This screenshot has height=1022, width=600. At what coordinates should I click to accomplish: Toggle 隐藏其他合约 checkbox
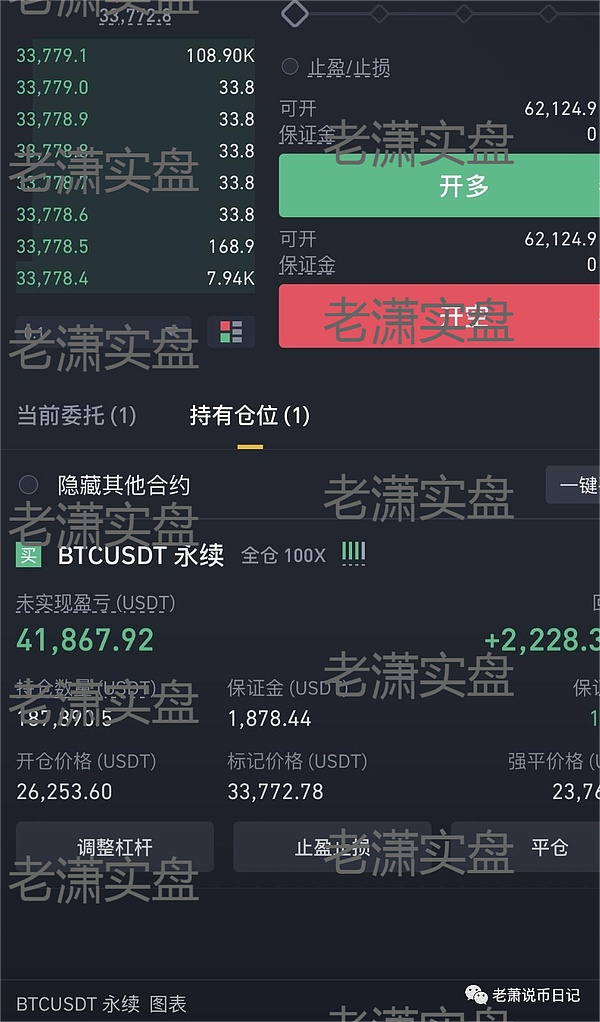point(29,486)
